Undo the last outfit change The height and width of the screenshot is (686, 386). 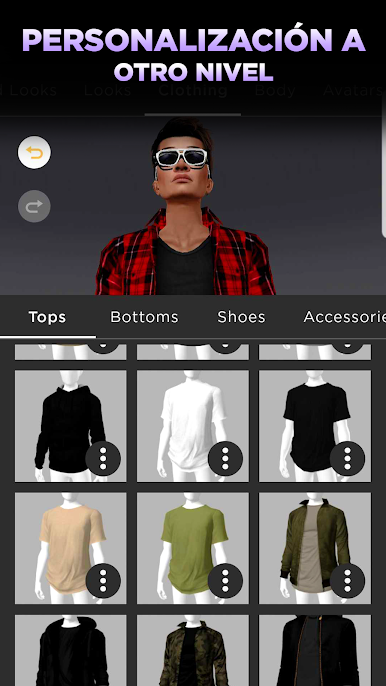pos(34,152)
